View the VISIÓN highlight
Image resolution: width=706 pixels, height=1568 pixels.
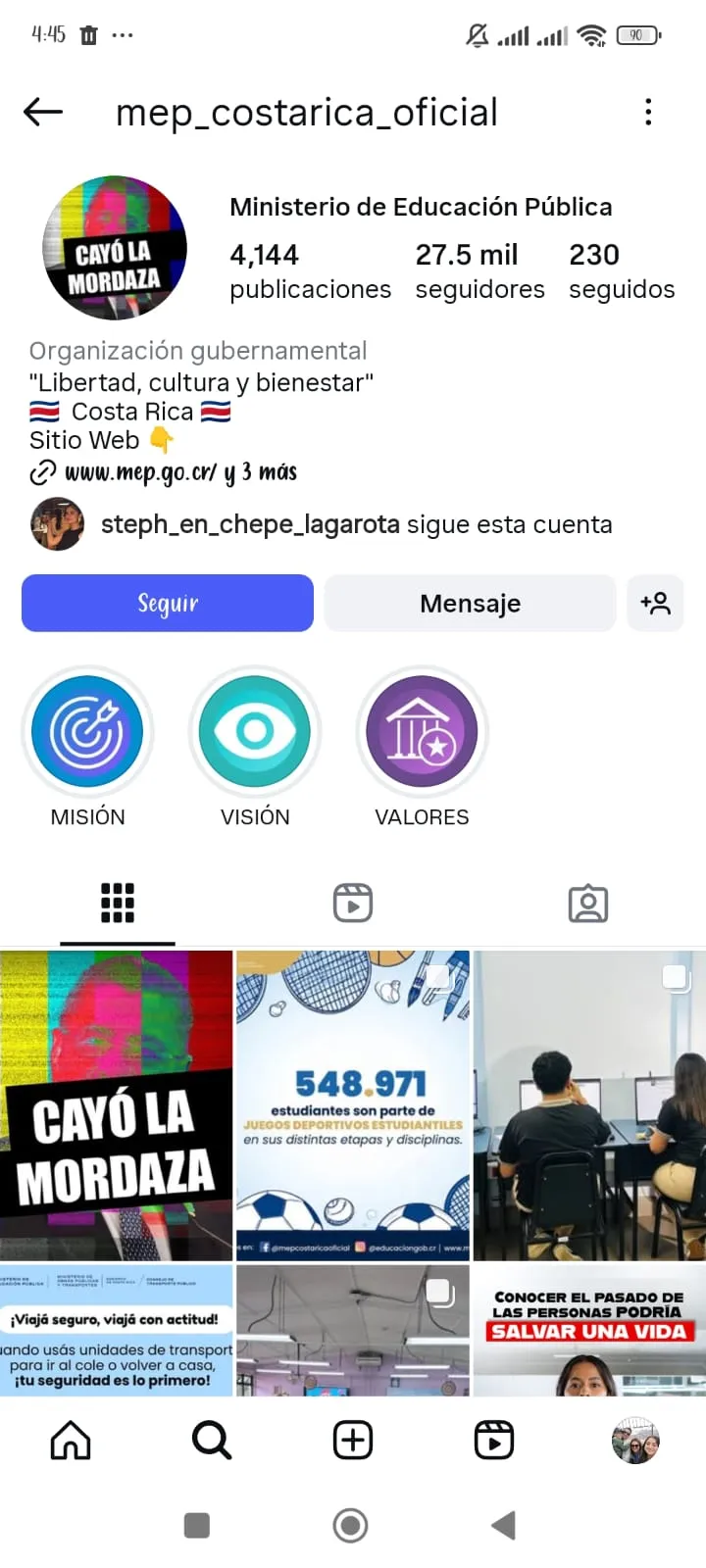[x=255, y=732]
